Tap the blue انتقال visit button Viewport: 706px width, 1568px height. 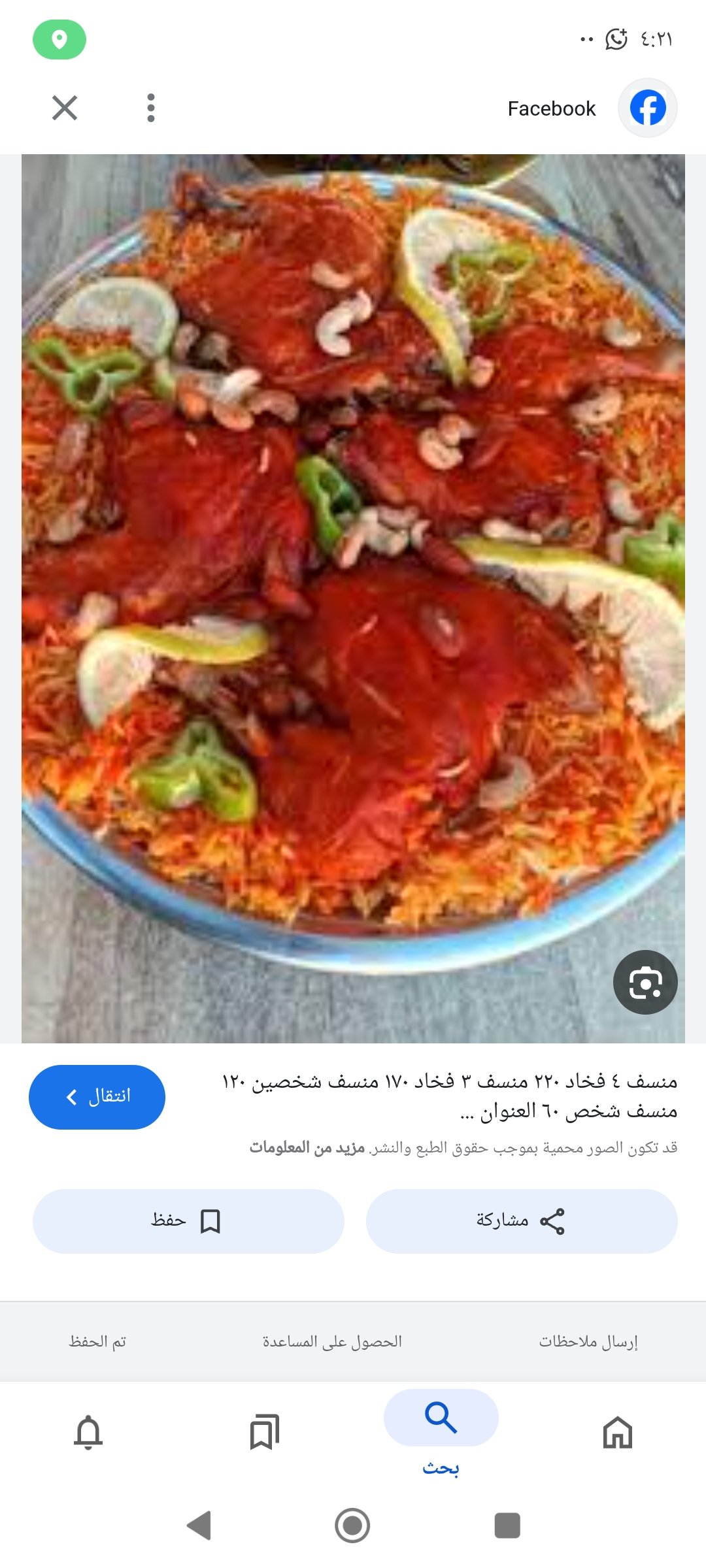(x=97, y=1097)
